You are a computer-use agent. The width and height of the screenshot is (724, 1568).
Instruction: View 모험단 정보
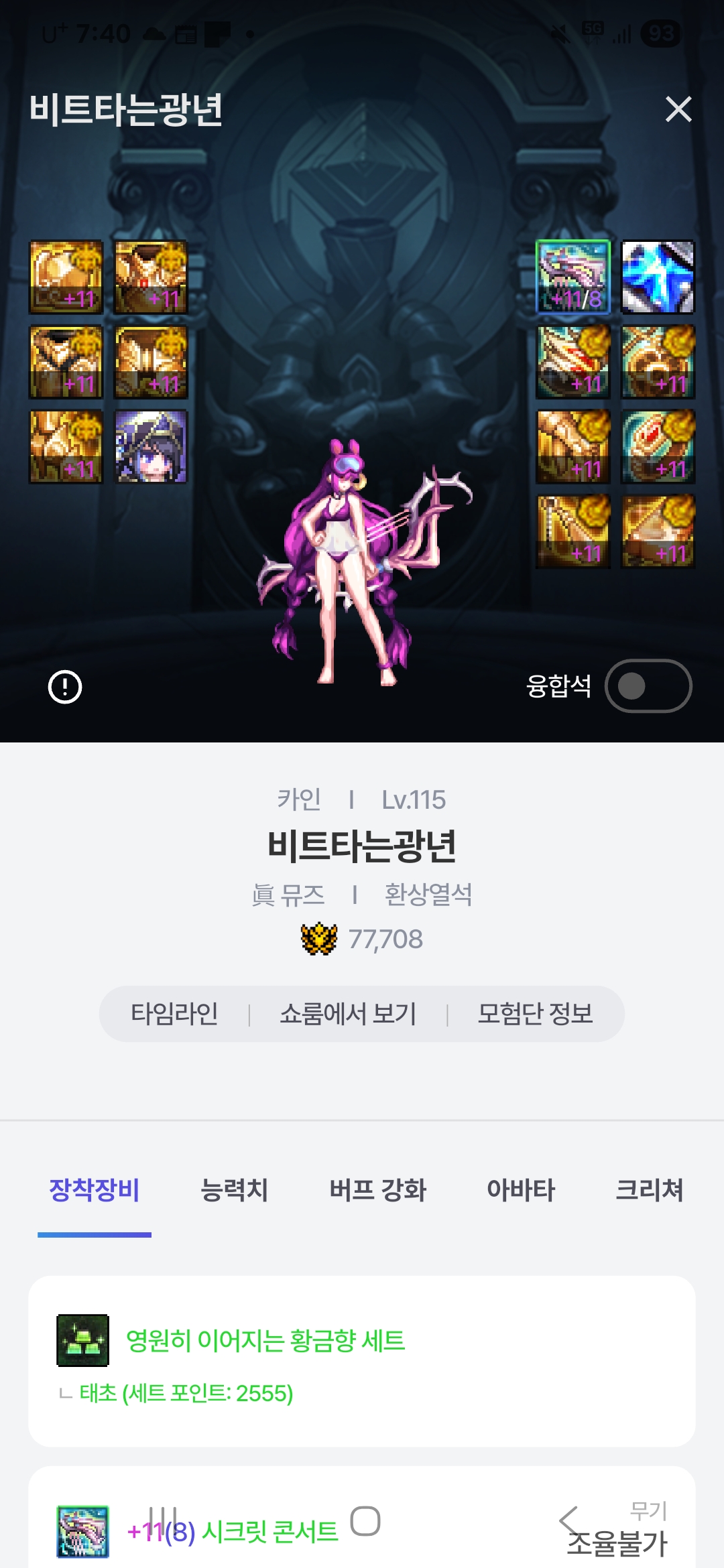click(535, 1014)
